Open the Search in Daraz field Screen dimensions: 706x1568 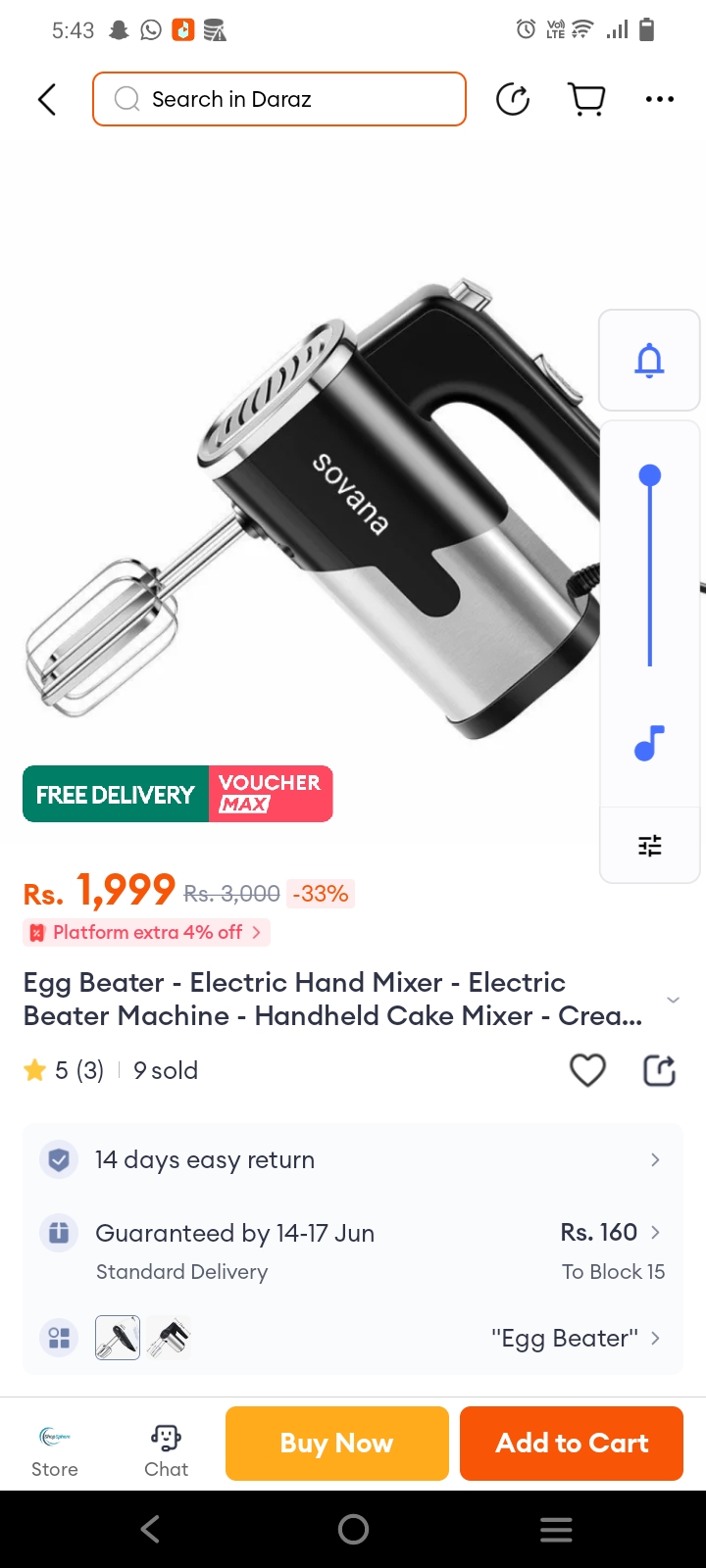point(279,99)
